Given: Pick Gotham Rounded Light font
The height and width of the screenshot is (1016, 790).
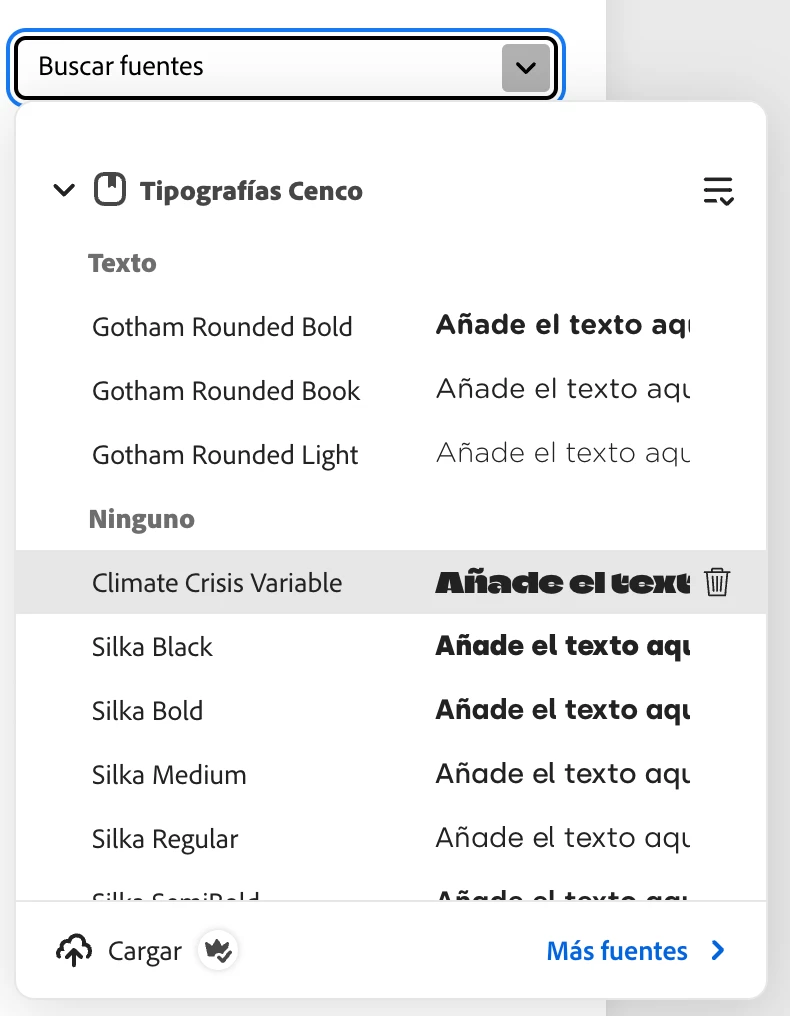Looking at the screenshot, I should 225,455.
